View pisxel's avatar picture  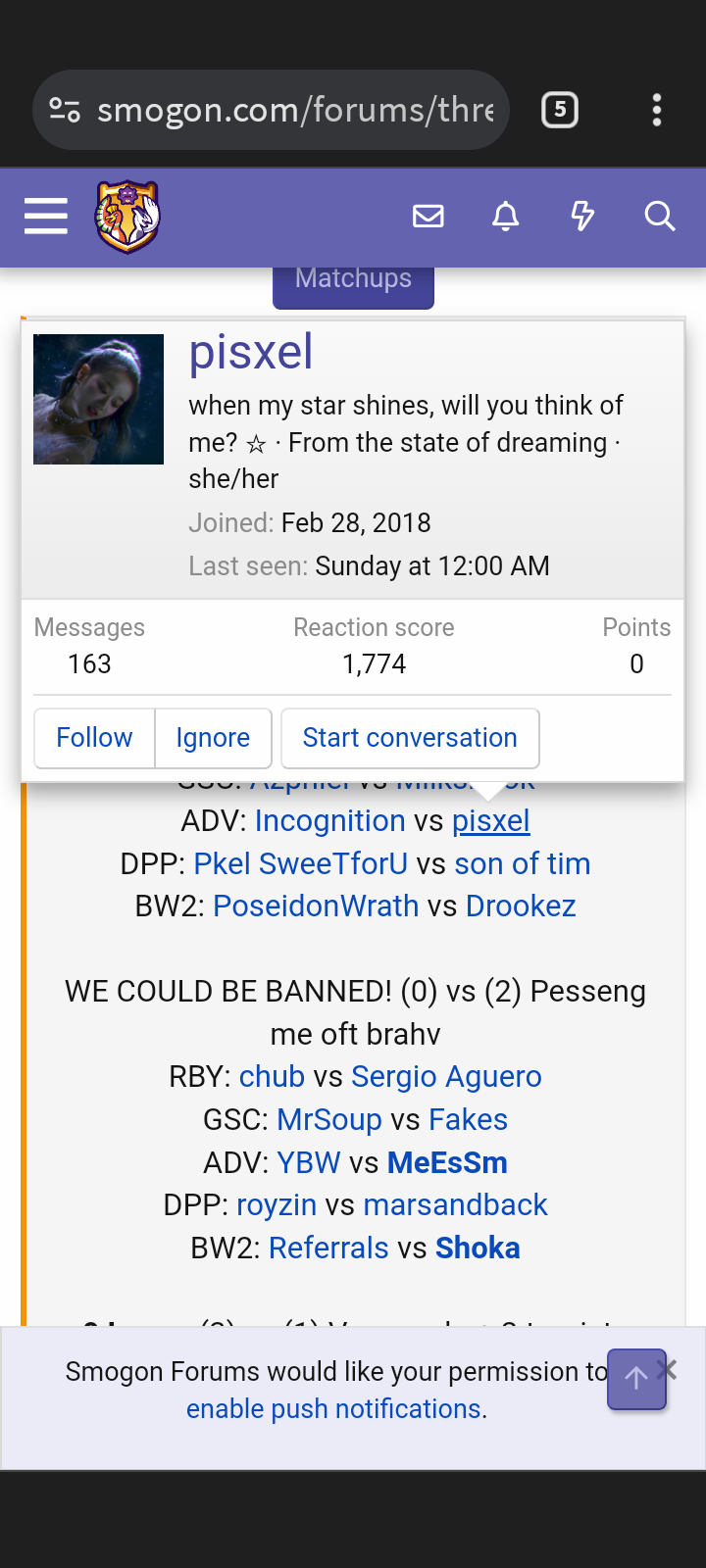[98, 399]
